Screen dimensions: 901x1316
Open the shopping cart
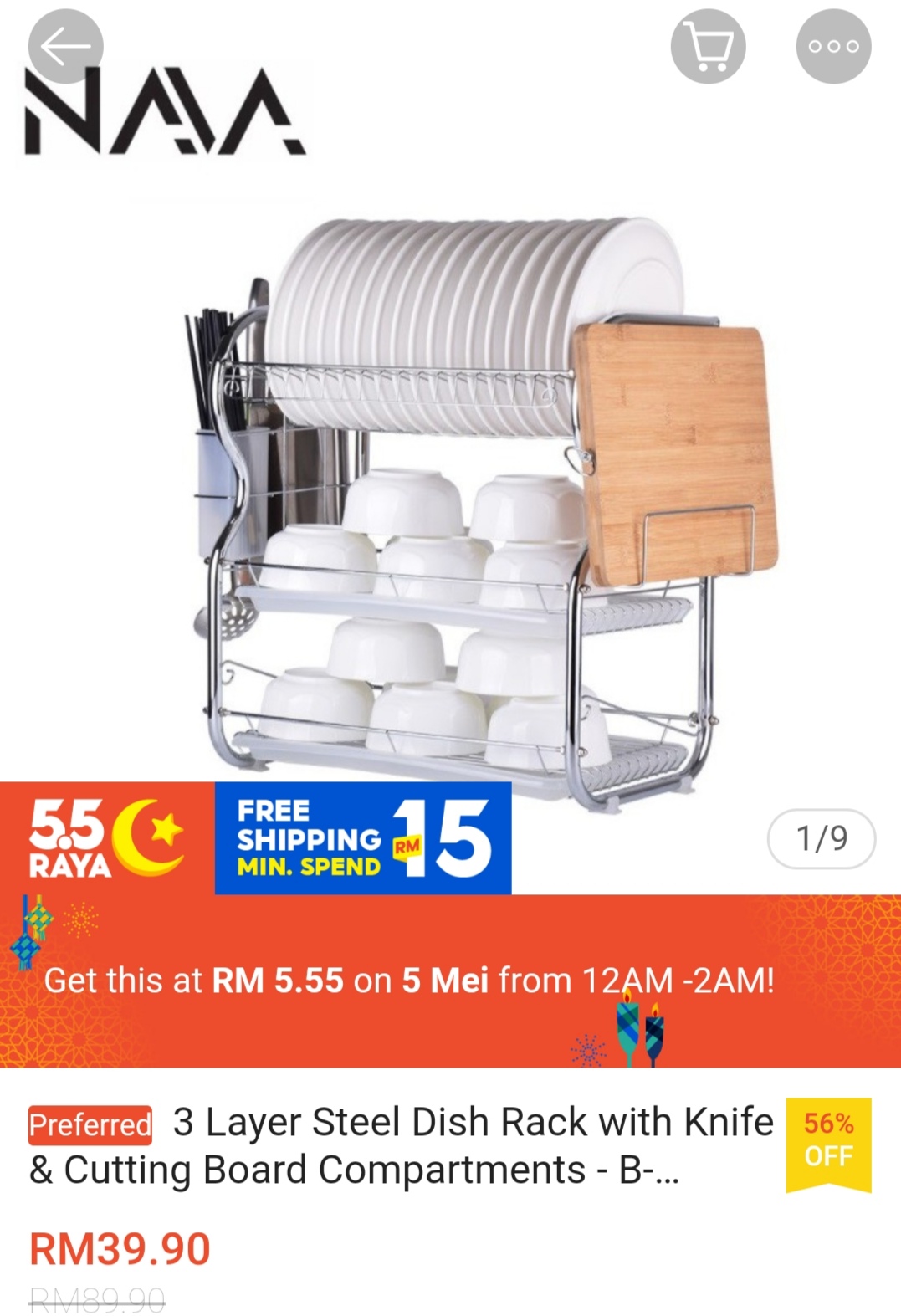(708, 46)
